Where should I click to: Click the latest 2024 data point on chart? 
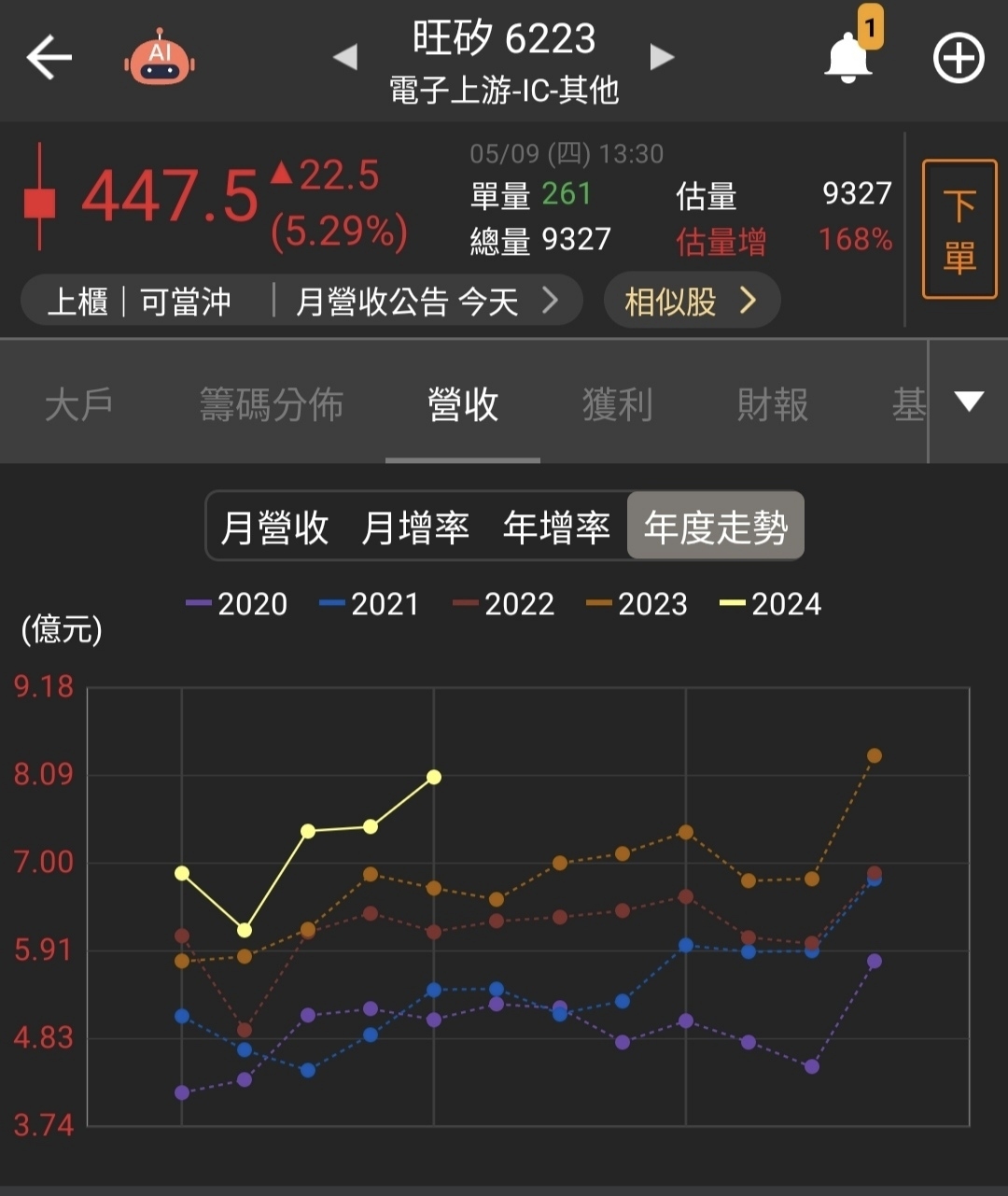pyautogui.click(x=433, y=777)
